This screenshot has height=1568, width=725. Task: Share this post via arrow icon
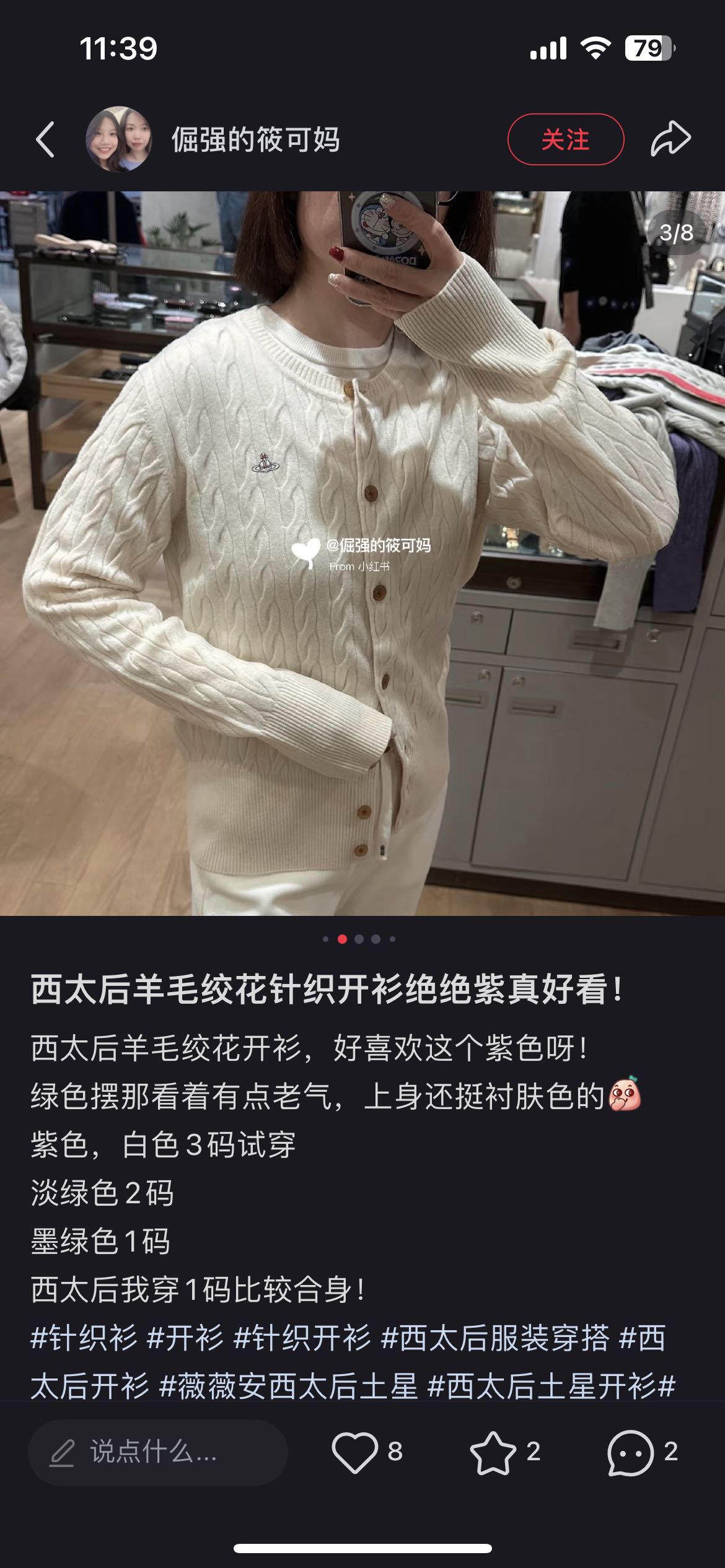click(670, 139)
